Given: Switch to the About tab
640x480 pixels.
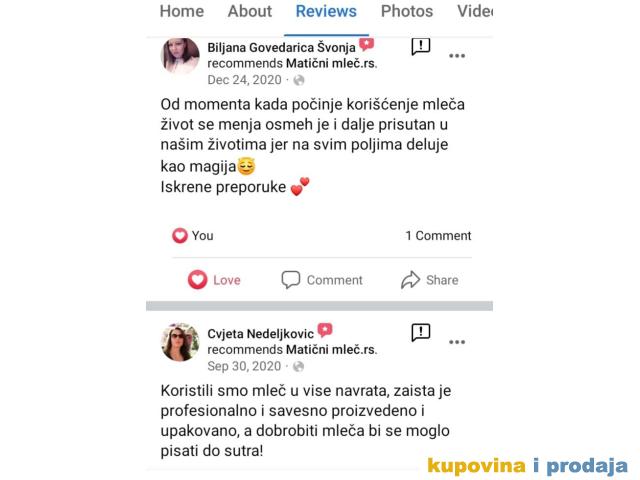Looking at the screenshot, I should 249,11.
